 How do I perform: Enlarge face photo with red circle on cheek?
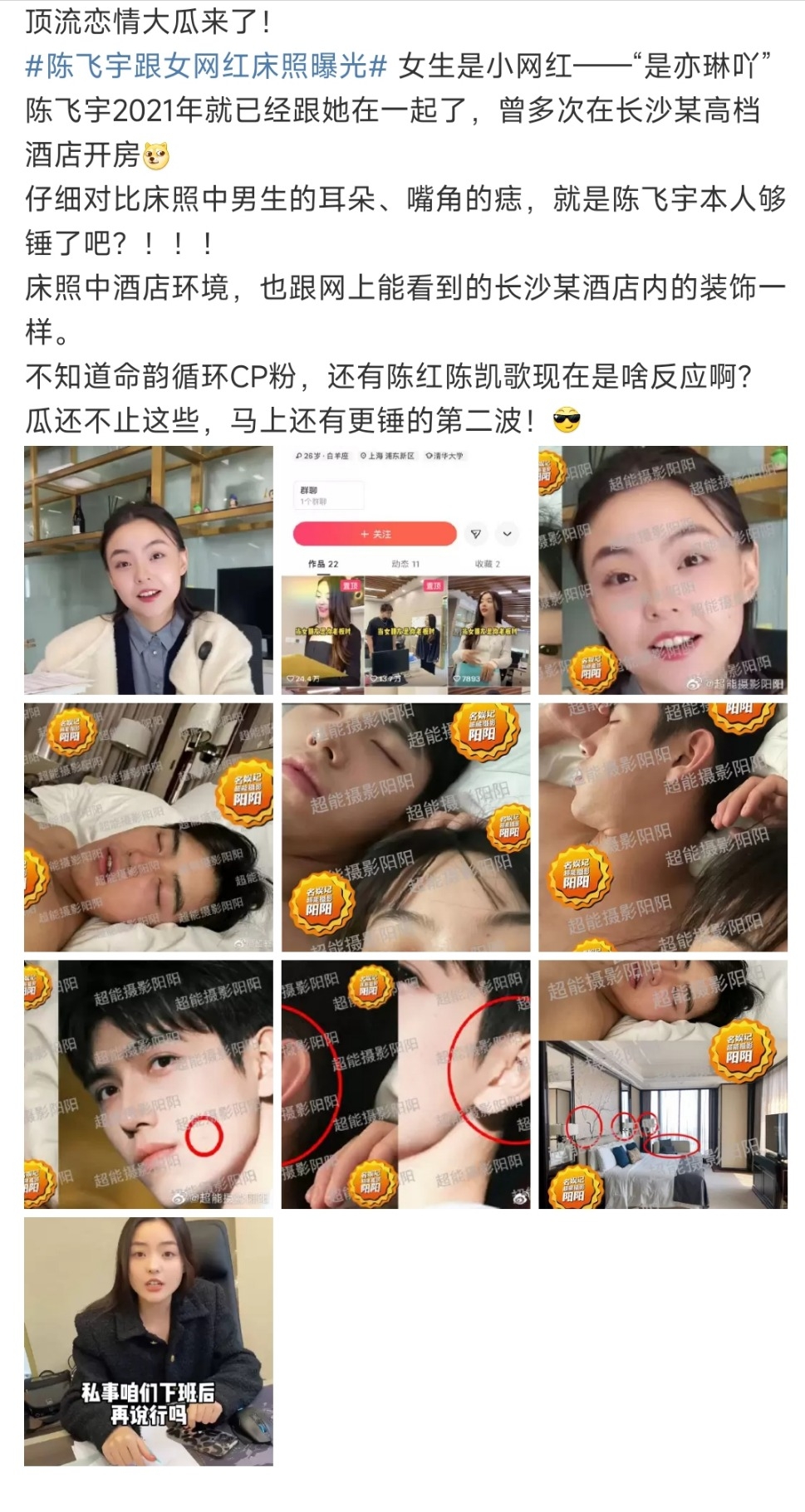pyautogui.click(x=148, y=1084)
